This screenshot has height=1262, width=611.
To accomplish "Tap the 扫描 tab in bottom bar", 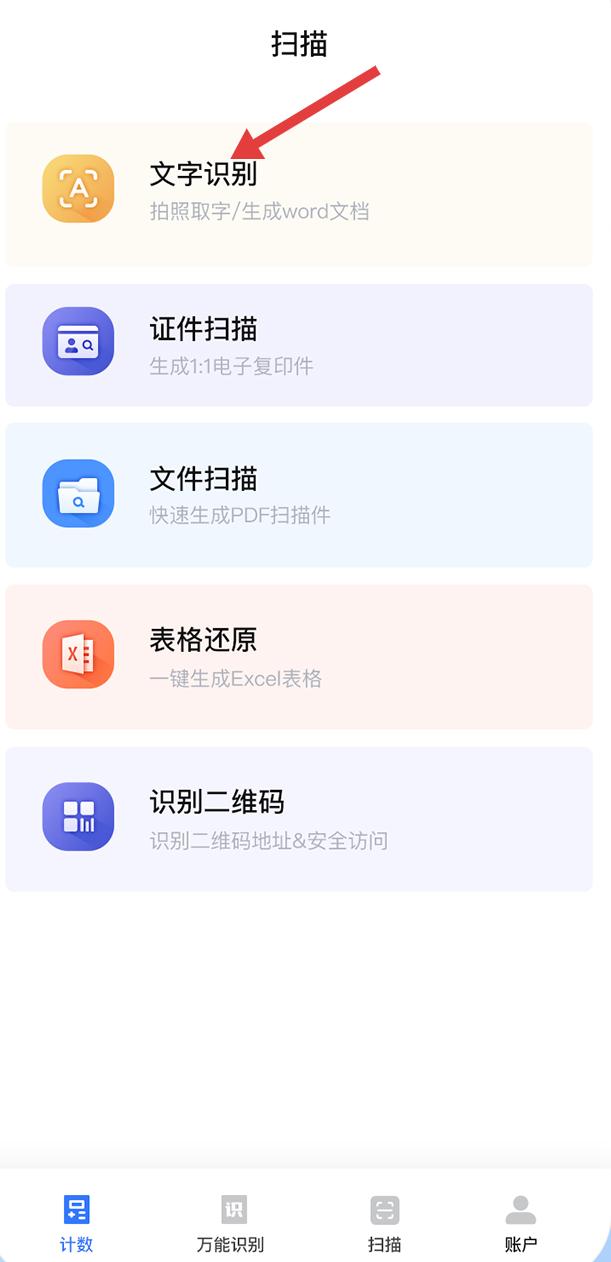I will [x=385, y=1223].
